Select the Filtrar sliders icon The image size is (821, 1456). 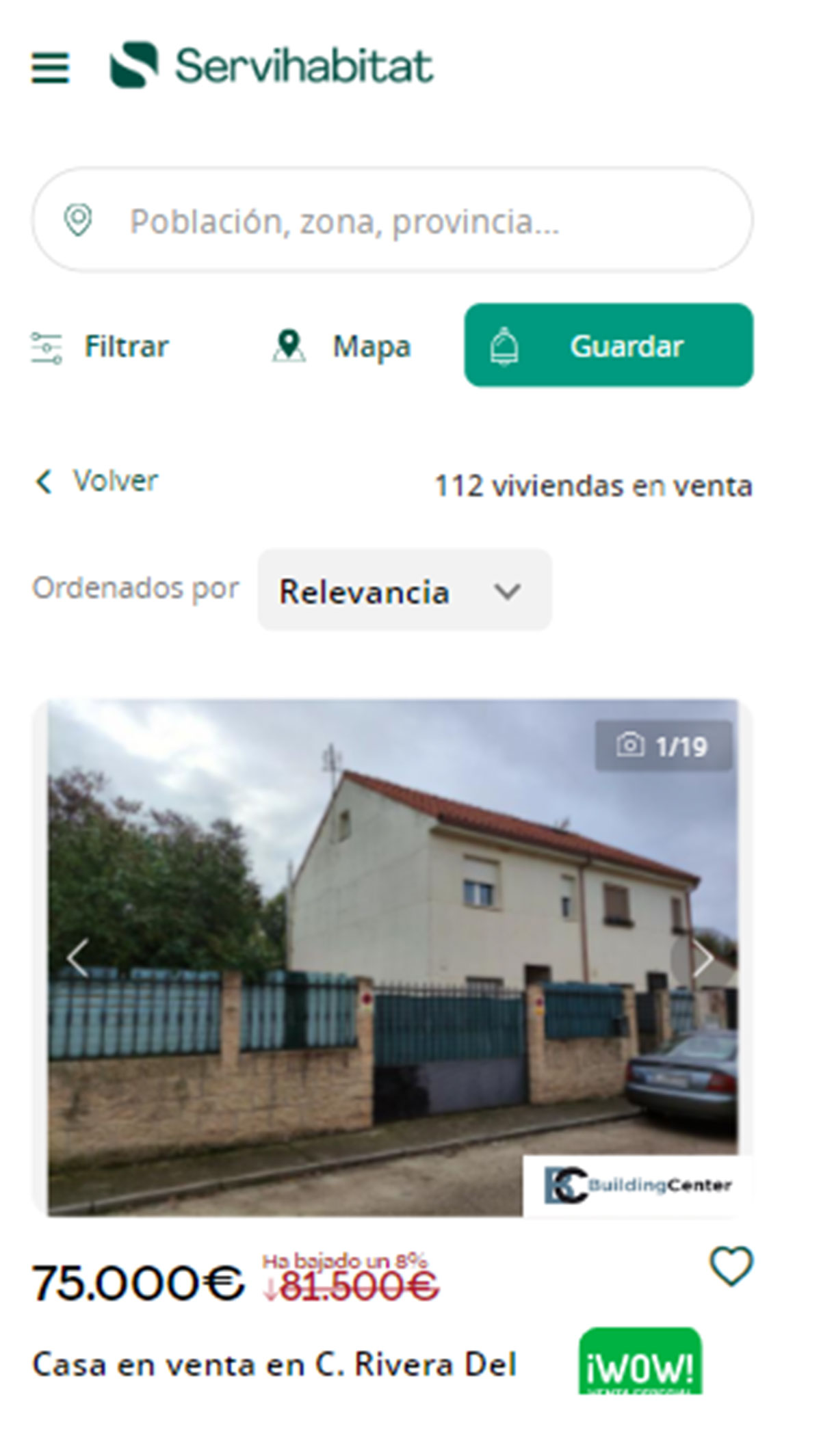coord(44,346)
